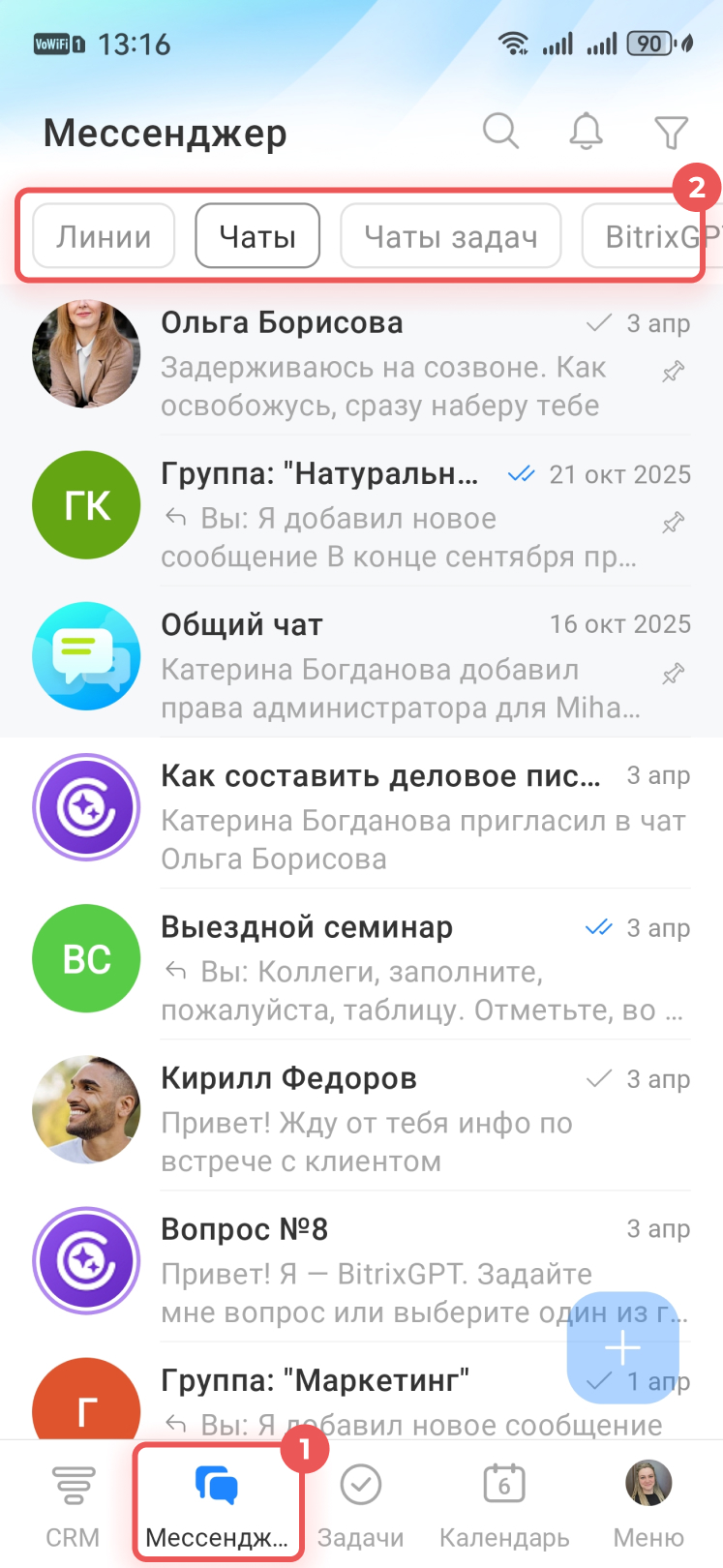Open the BitrixGPT tab
The height and width of the screenshot is (1568, 723).
[x=648, y=236]
